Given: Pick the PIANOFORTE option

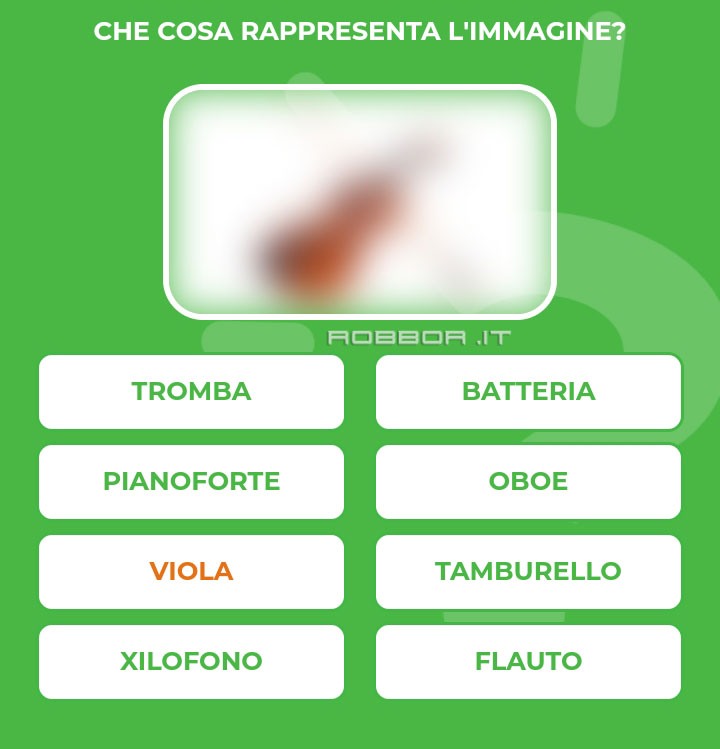Looking at the screenshot, I should pyautogui.click(x=191, y=482).
